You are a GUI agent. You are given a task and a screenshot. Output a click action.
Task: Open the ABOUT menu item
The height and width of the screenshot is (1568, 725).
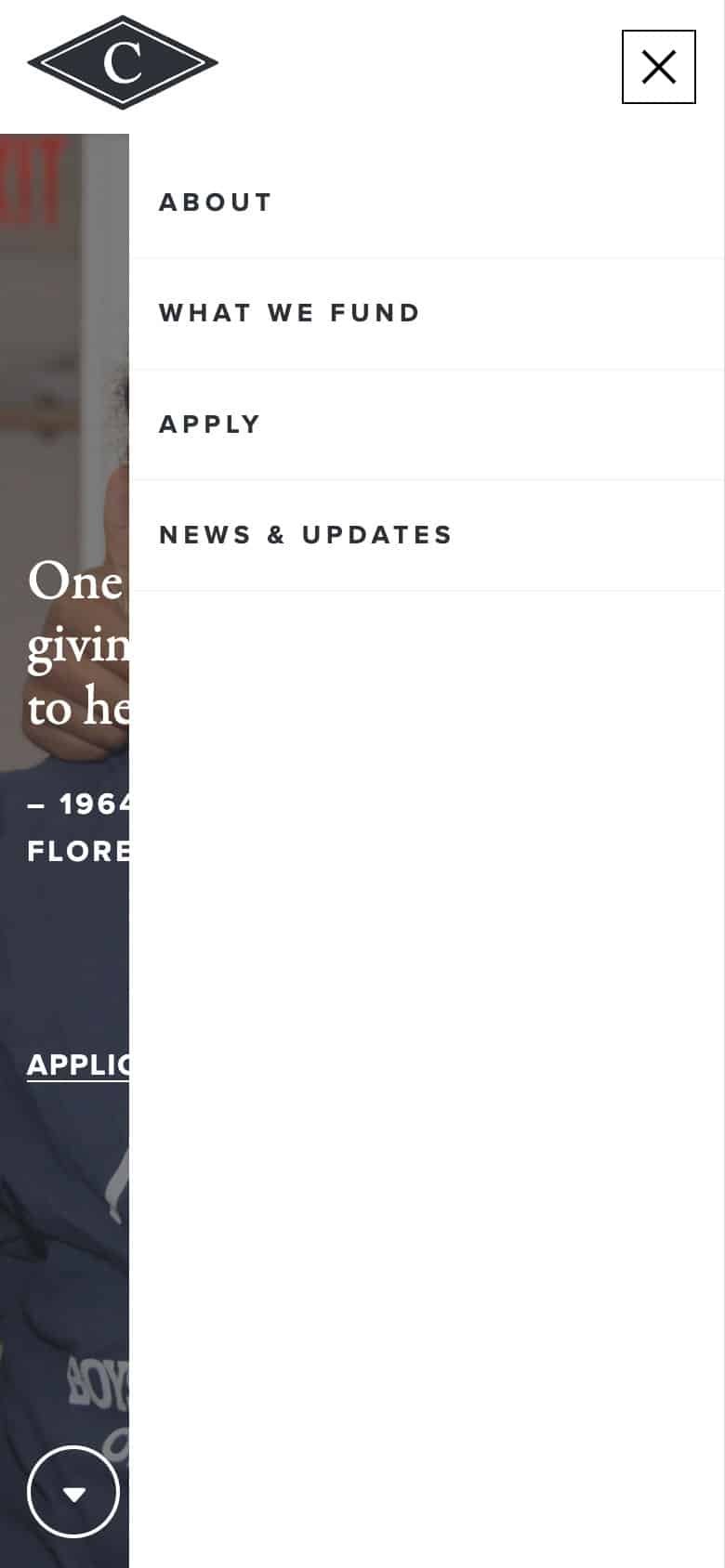tap(215, 202)
